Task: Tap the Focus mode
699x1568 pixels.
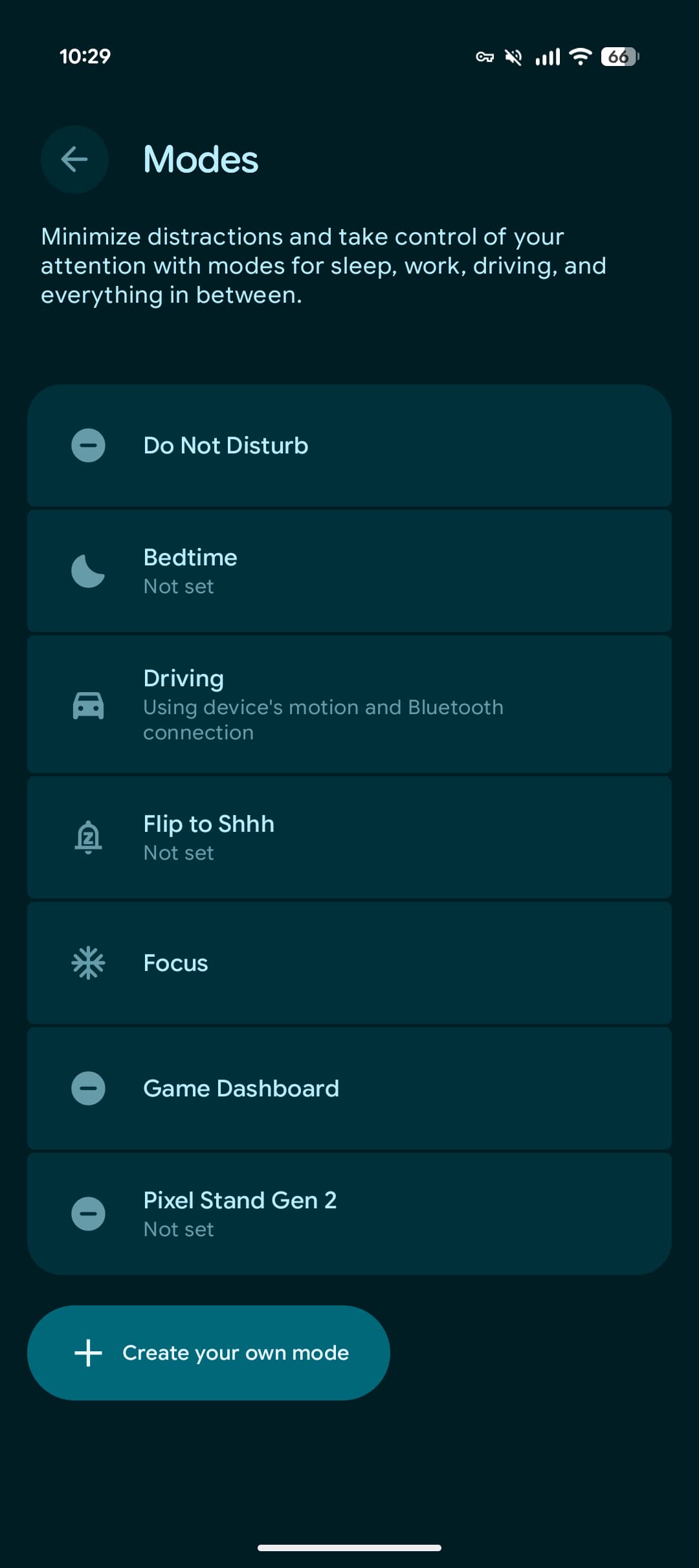Action: [x=349, y=963]
